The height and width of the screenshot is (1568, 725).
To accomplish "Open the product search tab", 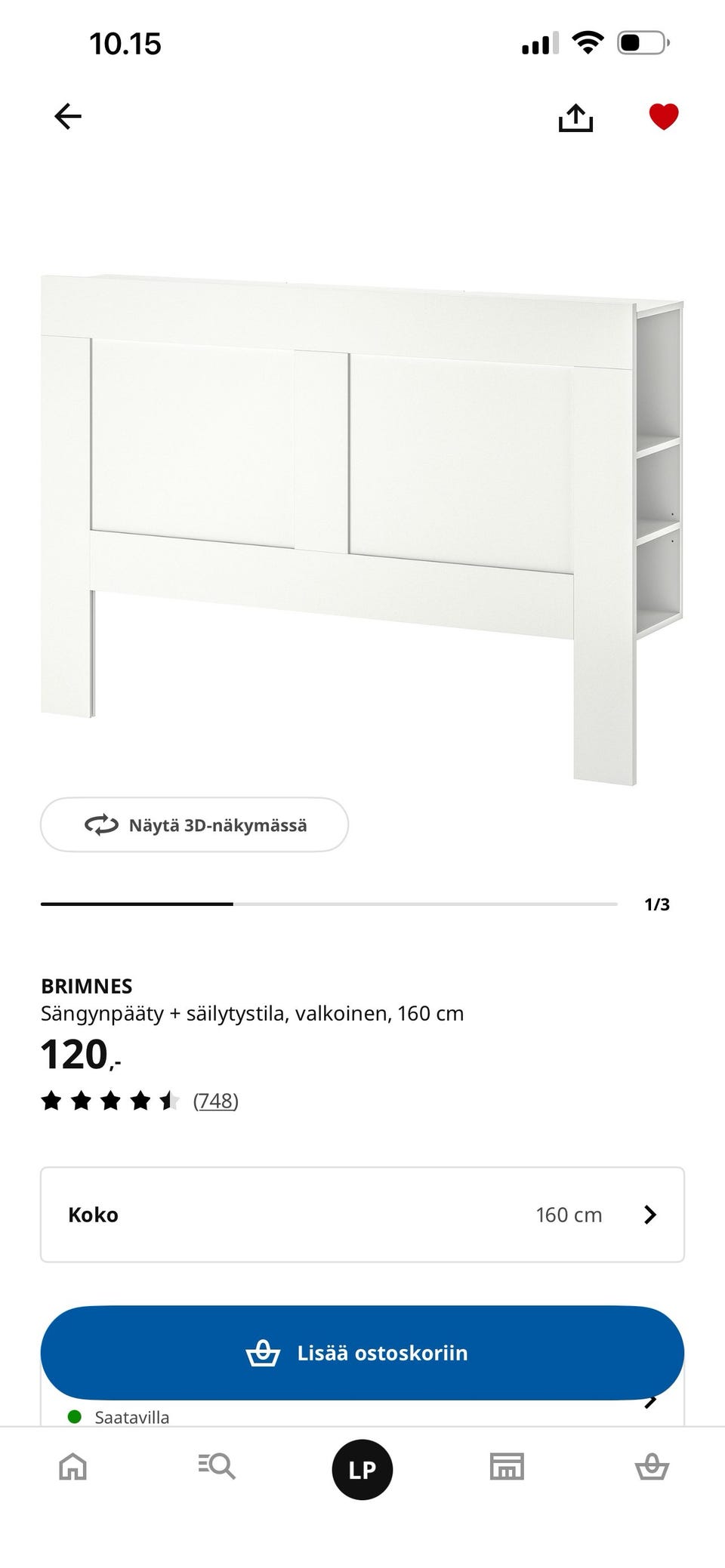I will click(217, 1467).
